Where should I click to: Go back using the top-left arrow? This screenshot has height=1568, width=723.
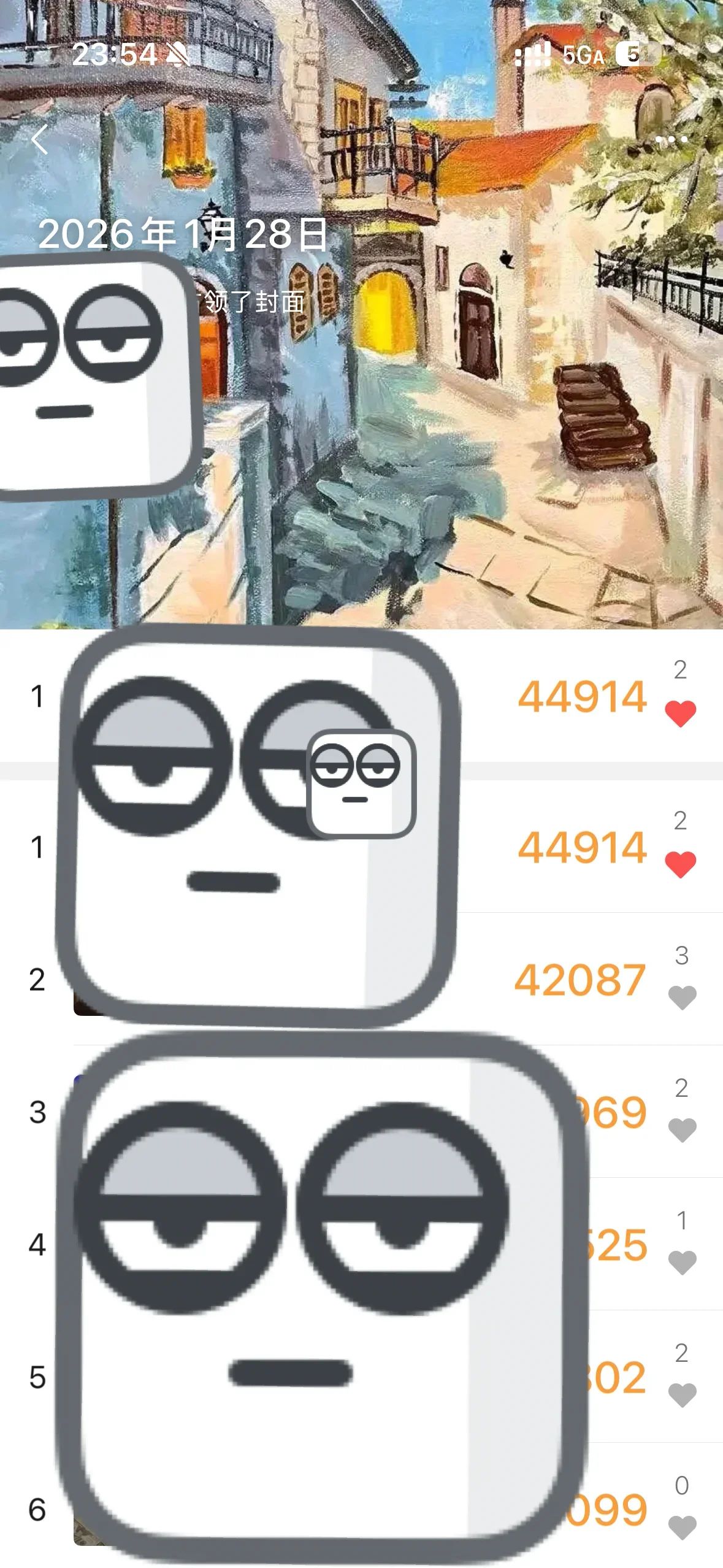40,139
